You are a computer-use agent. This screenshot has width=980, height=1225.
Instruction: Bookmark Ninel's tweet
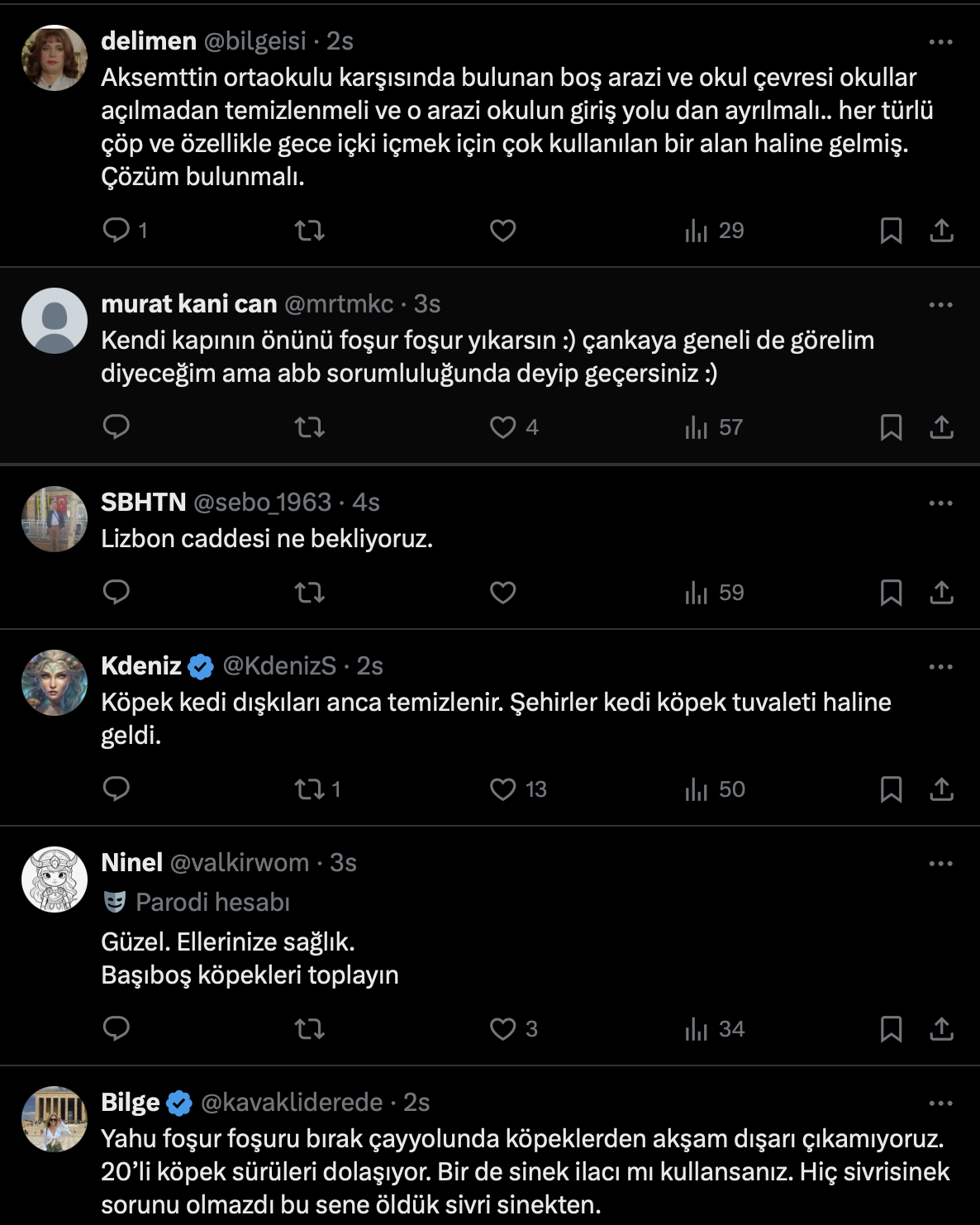[x=891, y=1028]
